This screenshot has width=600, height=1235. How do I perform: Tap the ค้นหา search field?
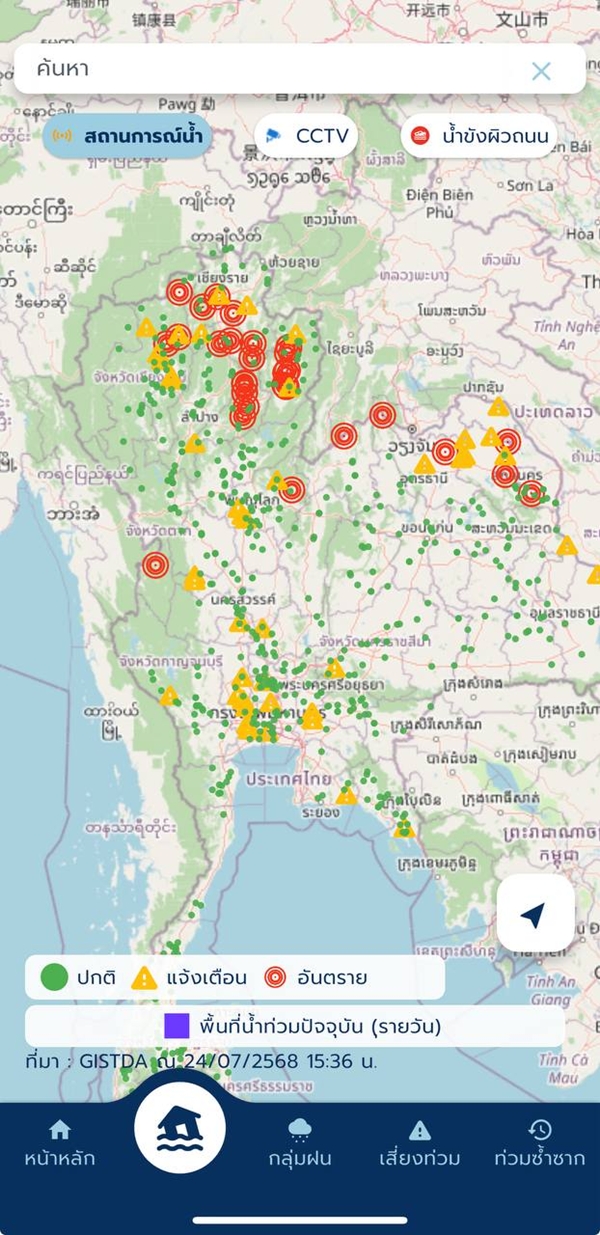(x=270, y=70)
